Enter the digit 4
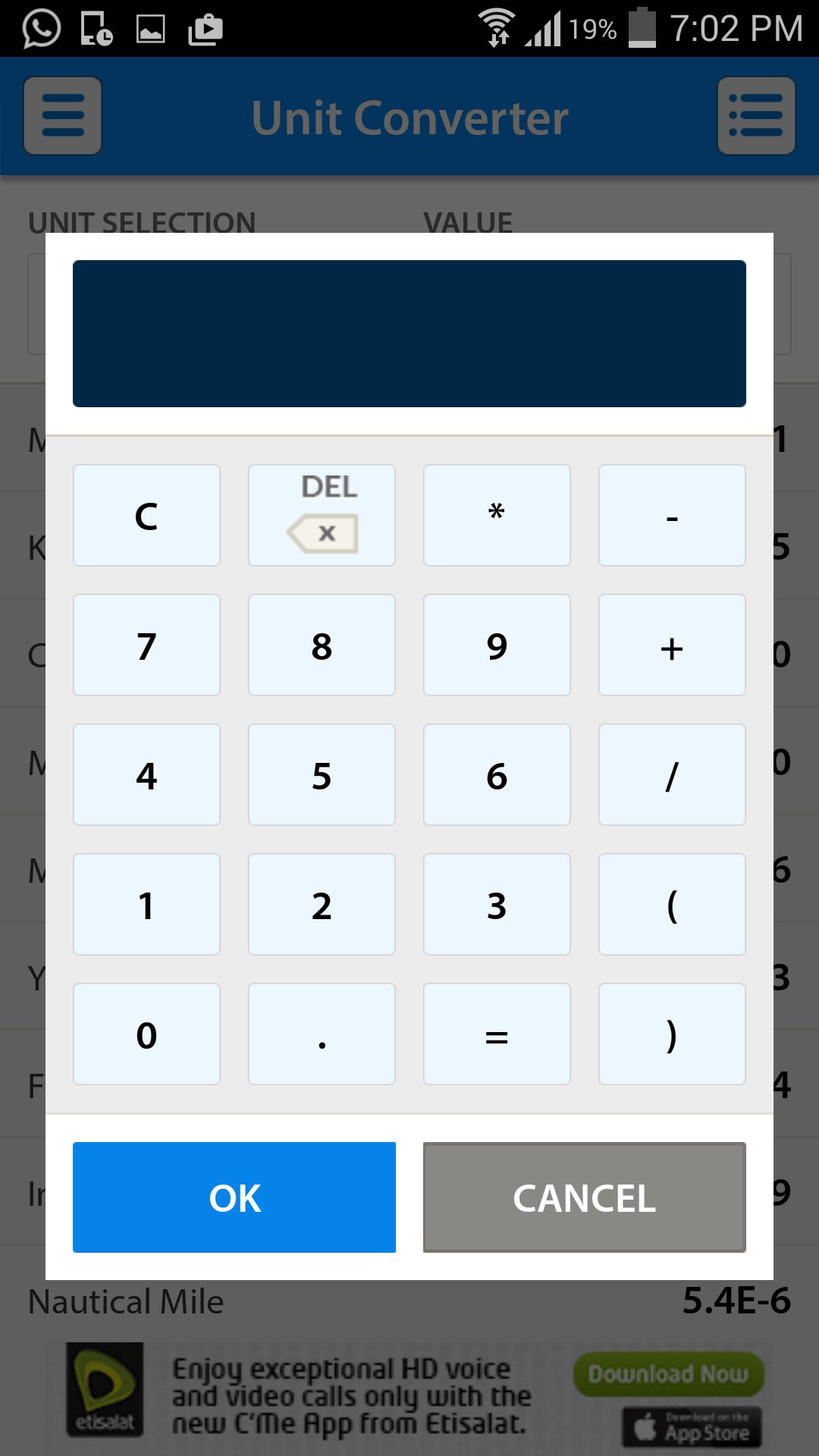This screenshot has width=819, height=1456. pos(146,775)
